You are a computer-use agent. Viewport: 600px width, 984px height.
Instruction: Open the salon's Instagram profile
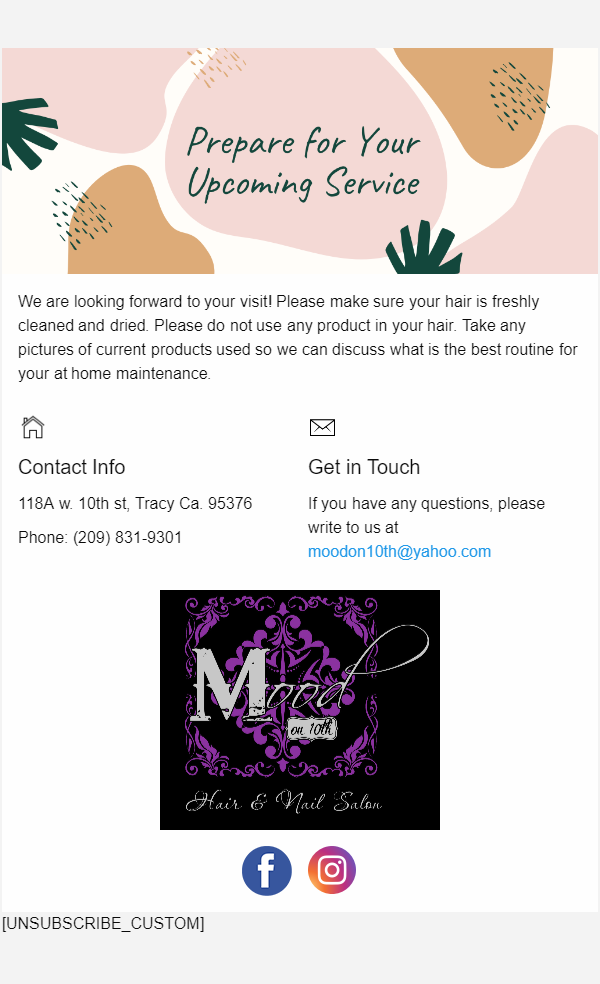pyautogui.click(x=331, y=870)
